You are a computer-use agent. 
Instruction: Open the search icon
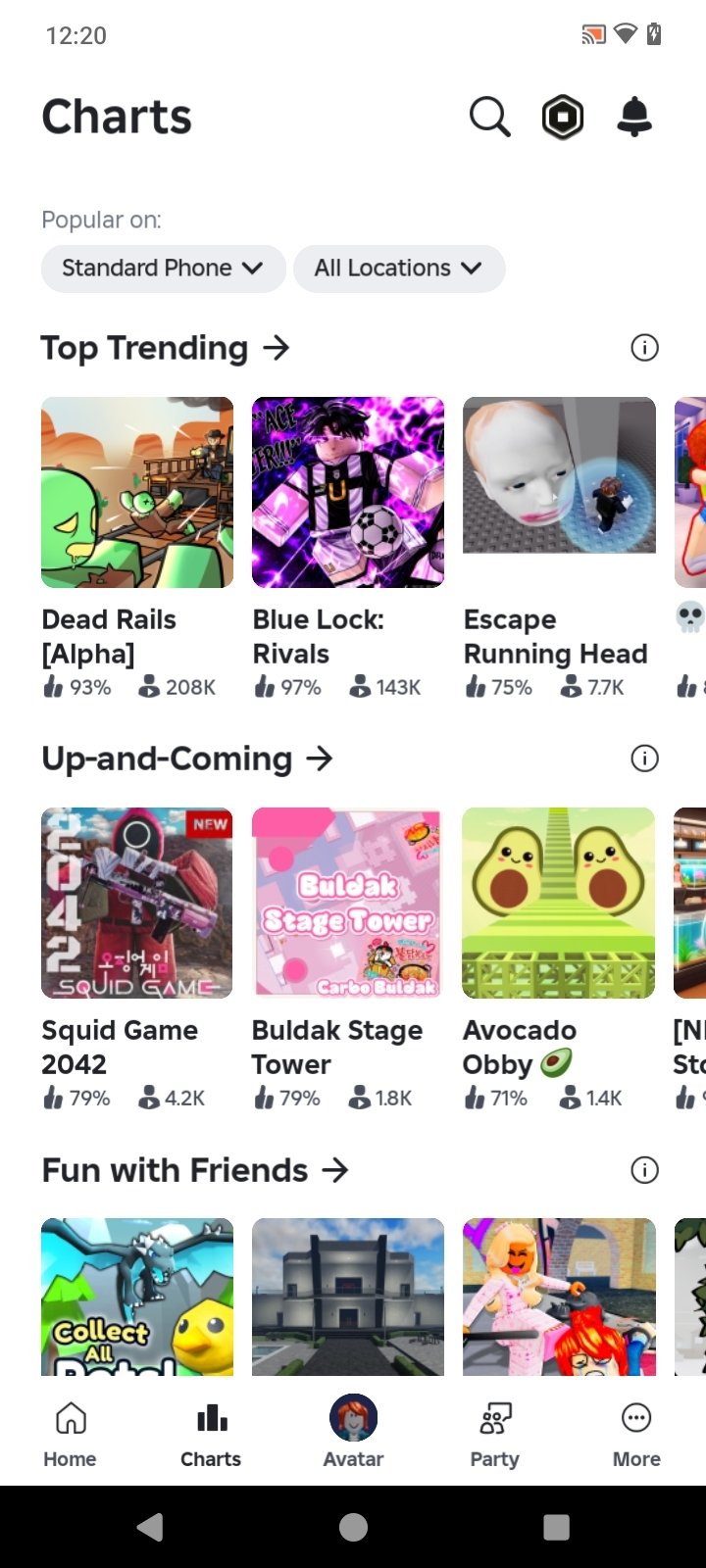tap(489, 118)
